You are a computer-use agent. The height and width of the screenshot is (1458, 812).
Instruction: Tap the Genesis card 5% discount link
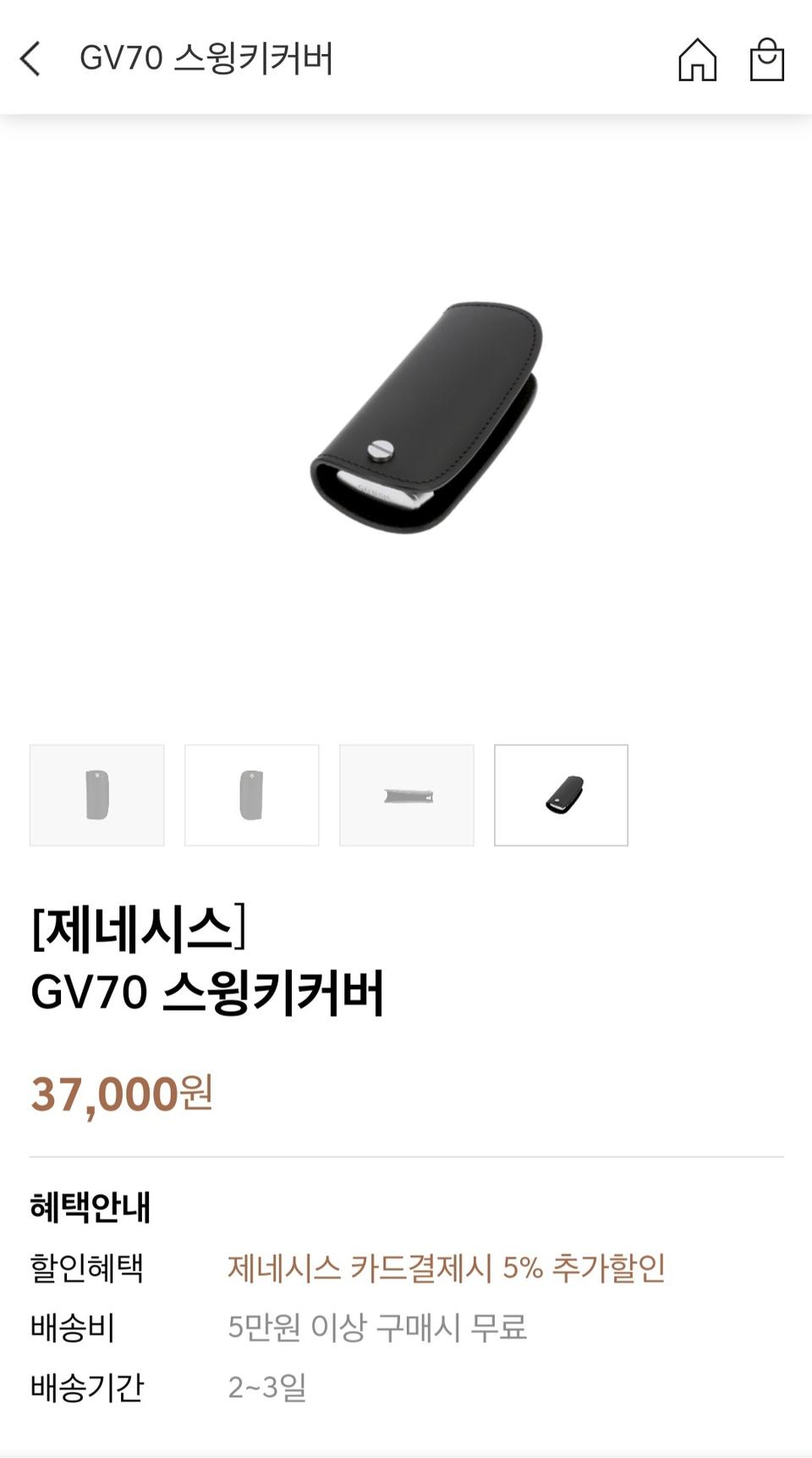(448, 1268)
